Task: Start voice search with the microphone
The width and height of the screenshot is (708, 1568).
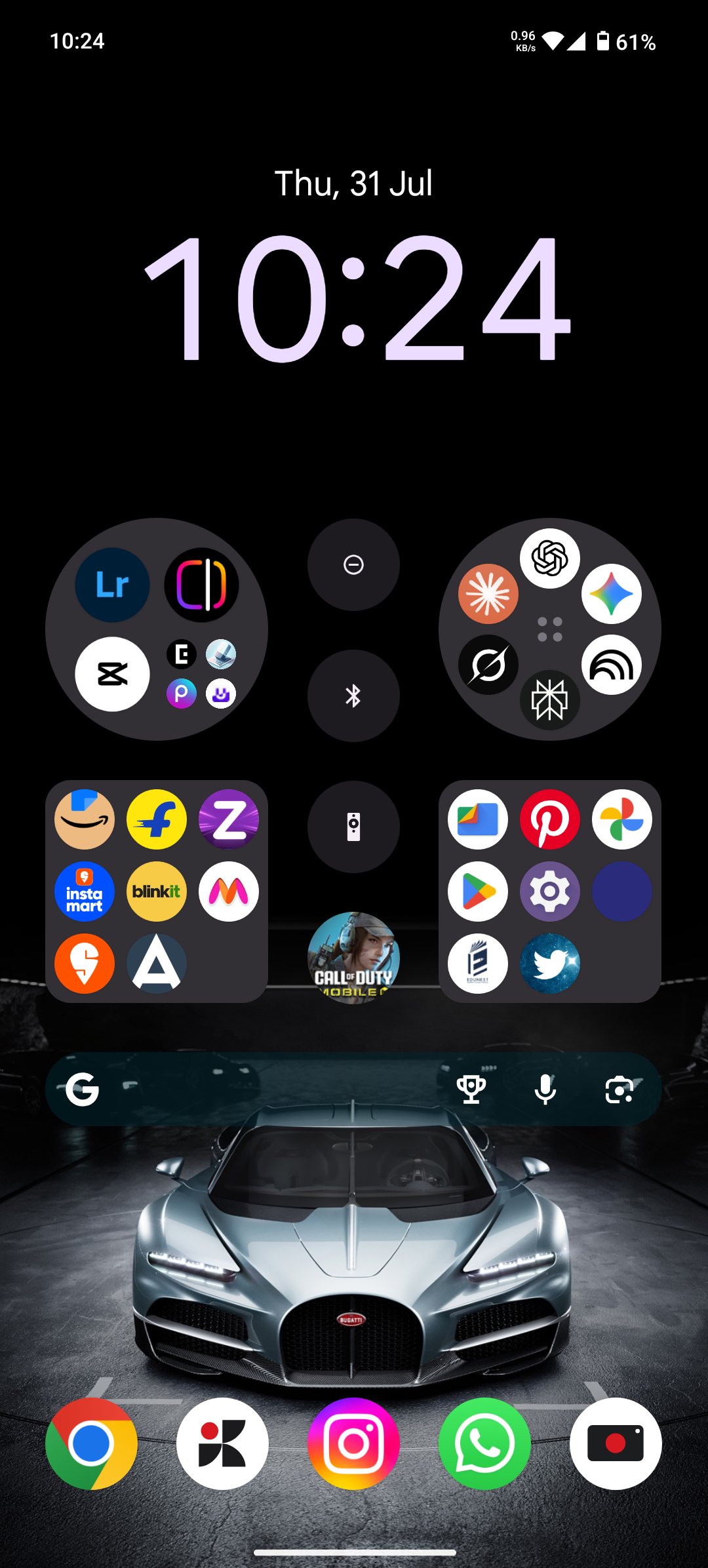Action: tap(545, 1089)
